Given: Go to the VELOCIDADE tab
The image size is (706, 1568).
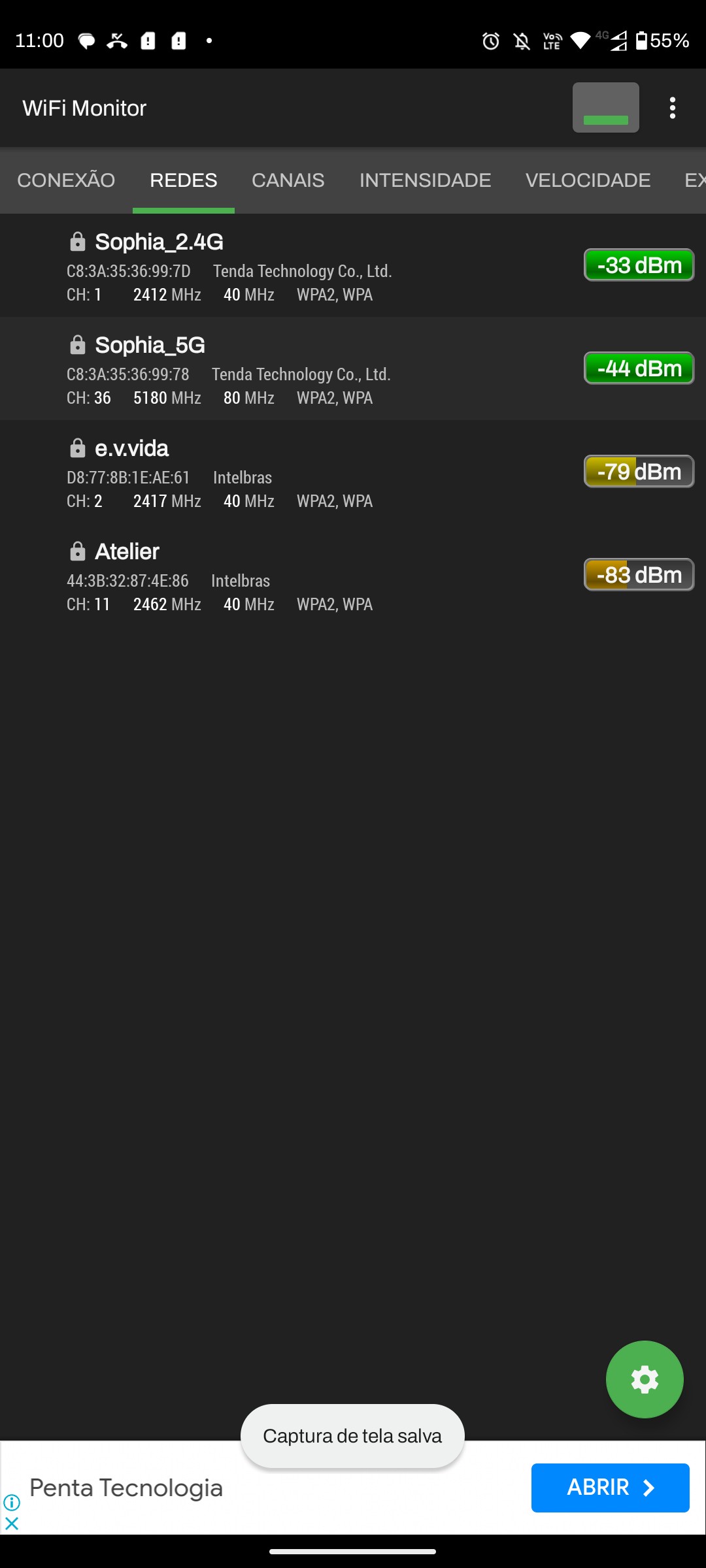Looking at the screenshot, I should (588, 180).
